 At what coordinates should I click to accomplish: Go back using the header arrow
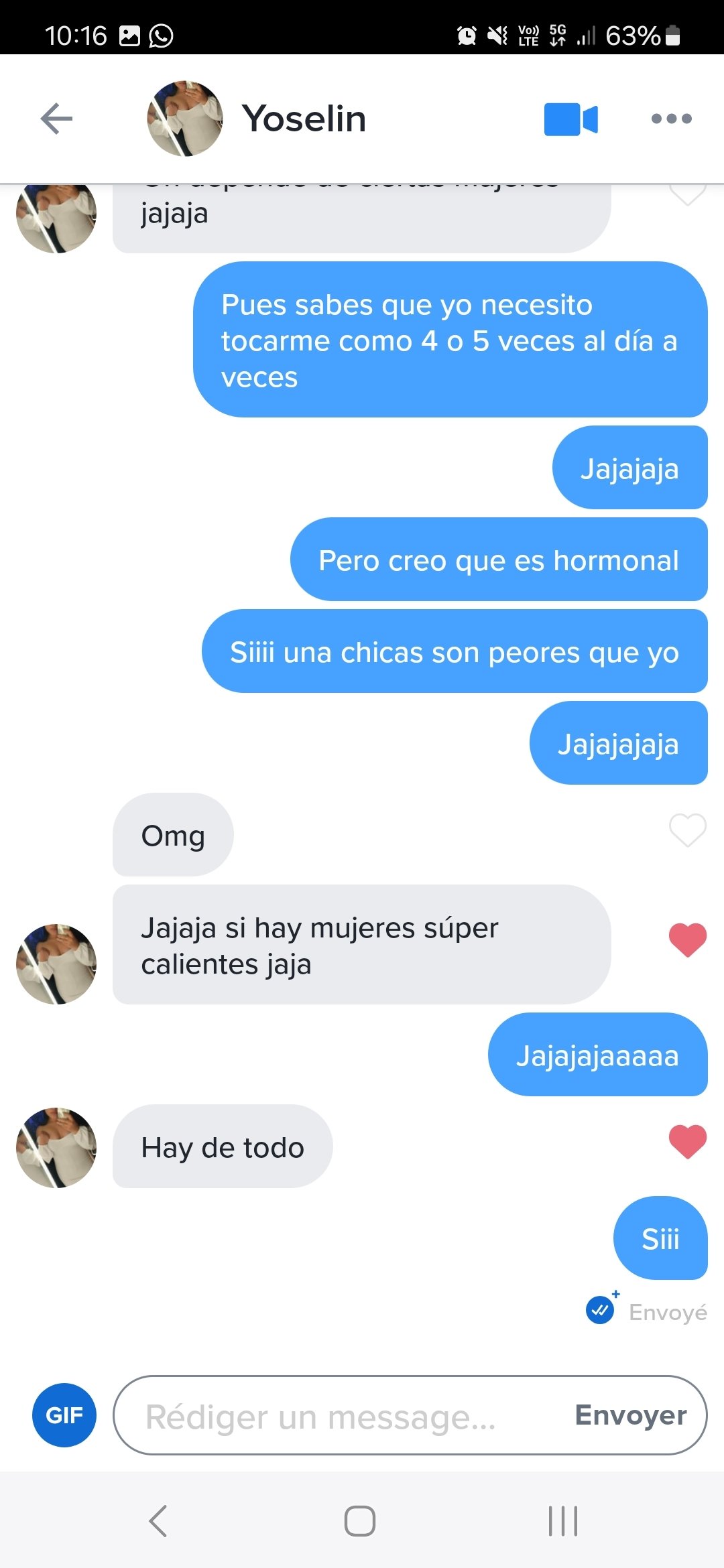coord(56,119)
